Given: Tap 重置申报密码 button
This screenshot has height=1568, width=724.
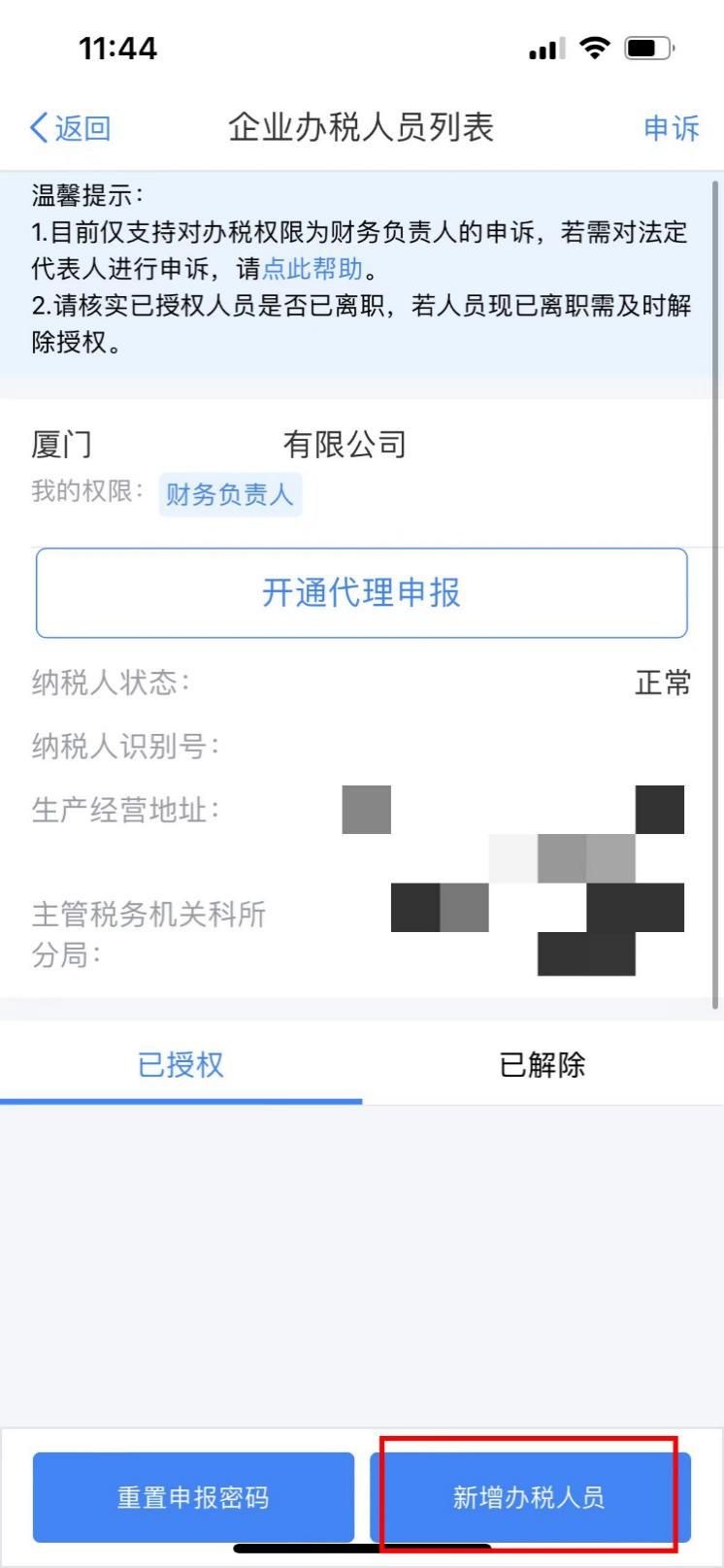Looking at the screenshot, I should pos(193,1497).
